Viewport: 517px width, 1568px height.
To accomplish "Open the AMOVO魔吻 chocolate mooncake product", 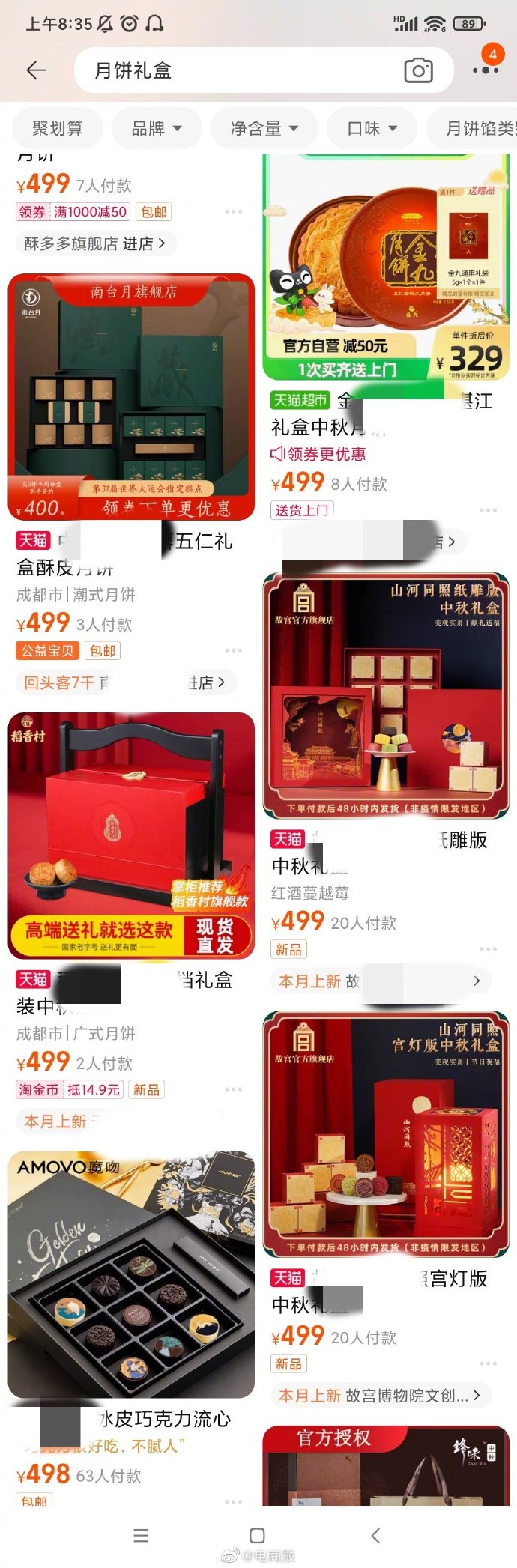I will tap(131, 1274).
